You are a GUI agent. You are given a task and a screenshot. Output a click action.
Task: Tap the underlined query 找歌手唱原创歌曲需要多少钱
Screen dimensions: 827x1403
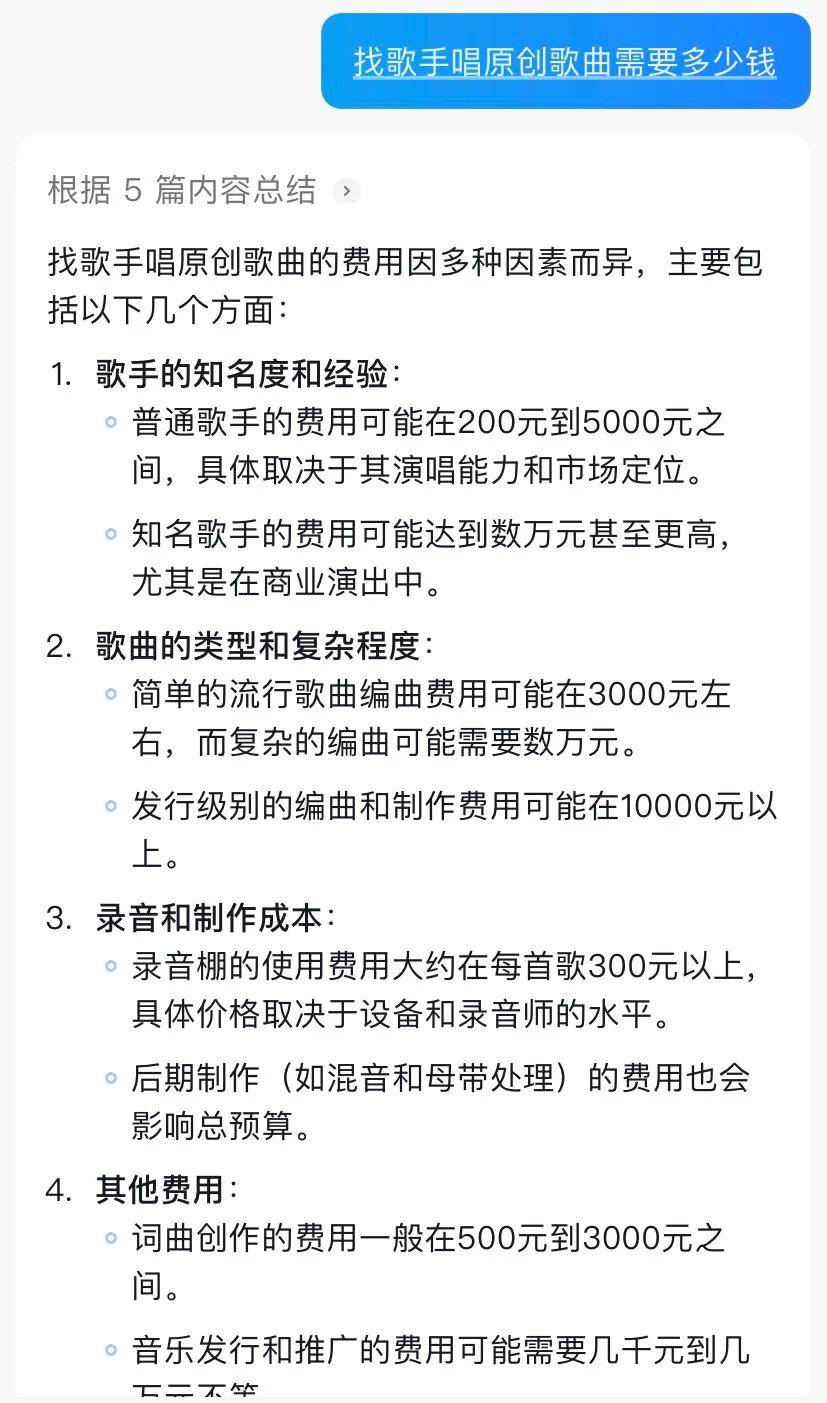565,62
